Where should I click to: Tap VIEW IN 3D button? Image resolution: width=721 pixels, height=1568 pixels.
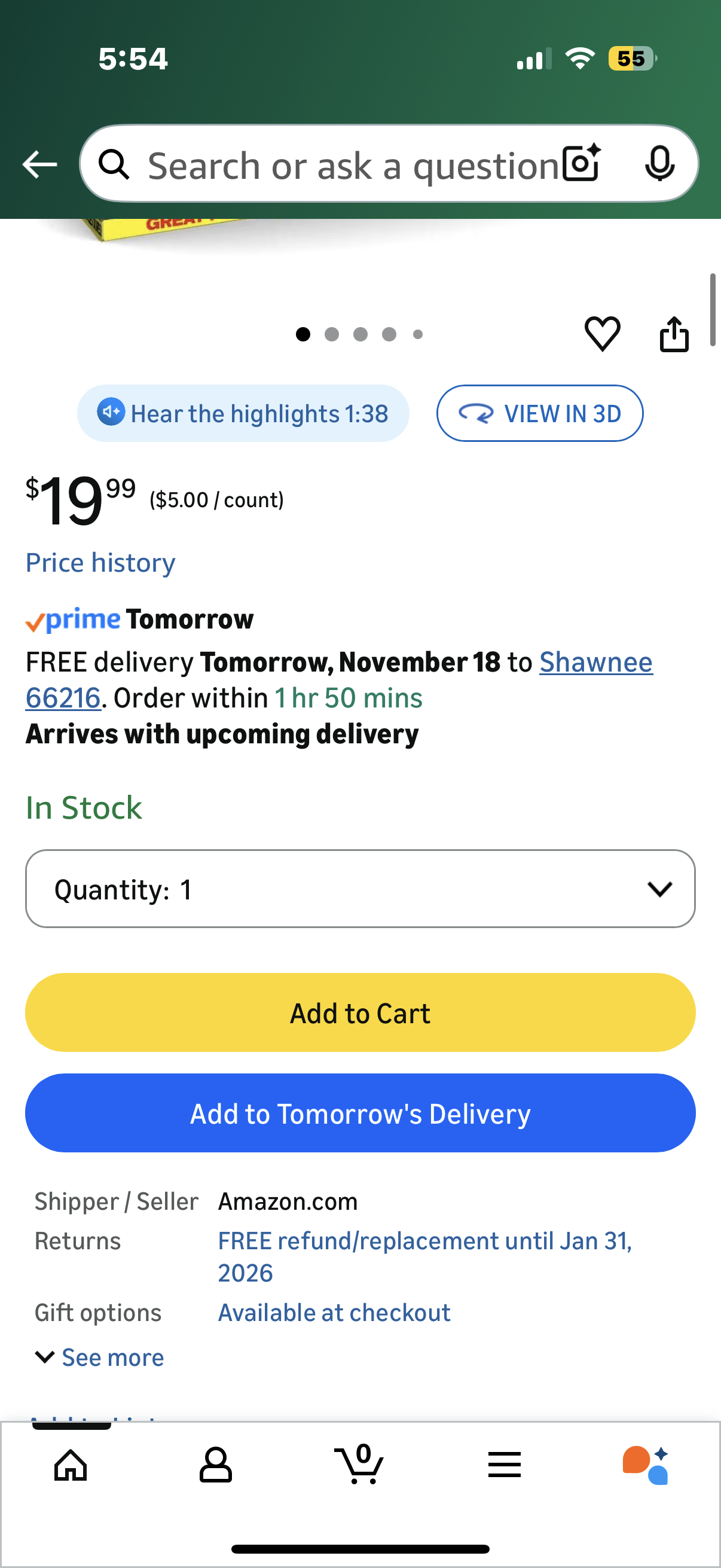click(539, 413)
